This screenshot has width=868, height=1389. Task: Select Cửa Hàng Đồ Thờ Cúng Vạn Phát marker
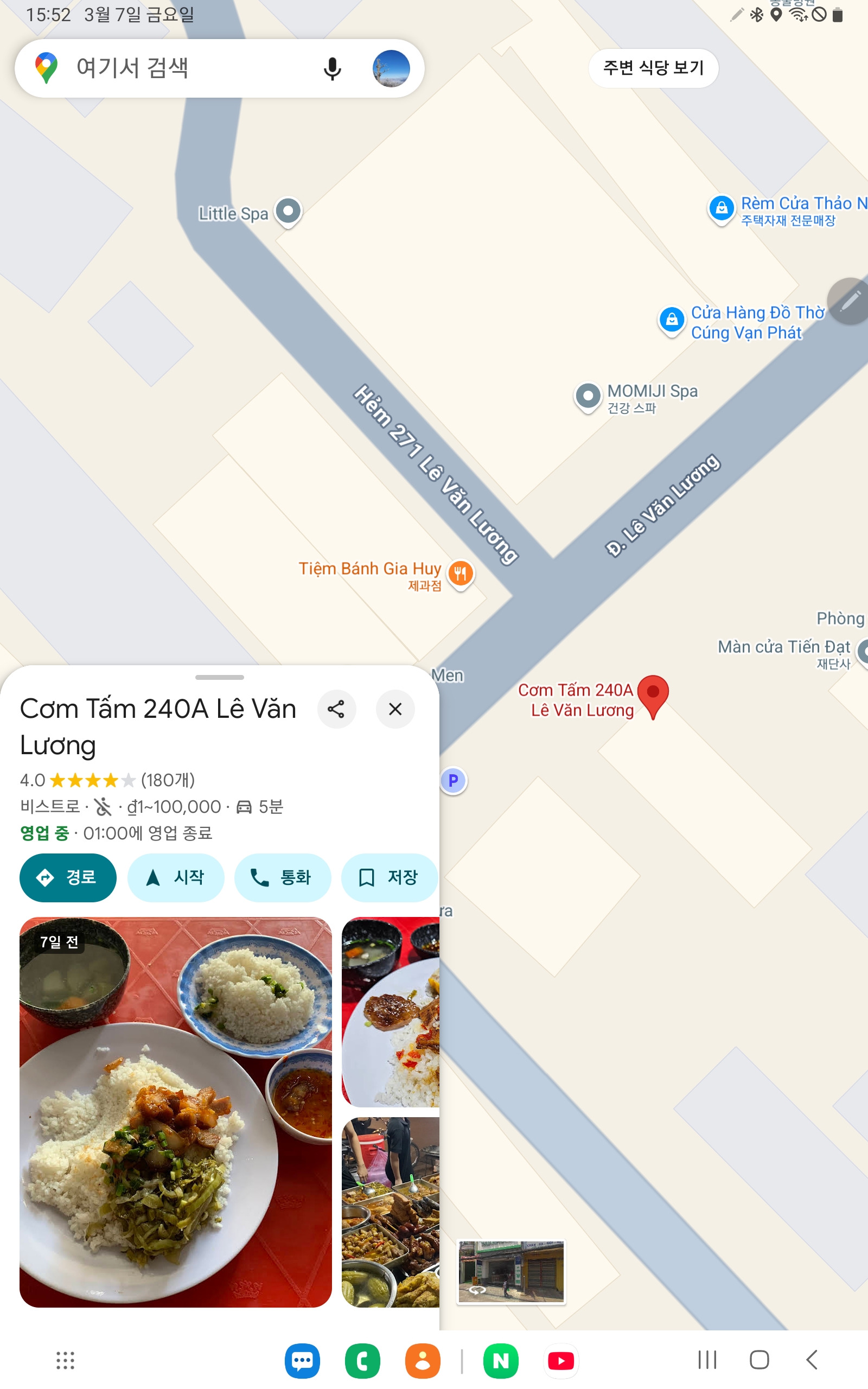[x=672, y=319]
